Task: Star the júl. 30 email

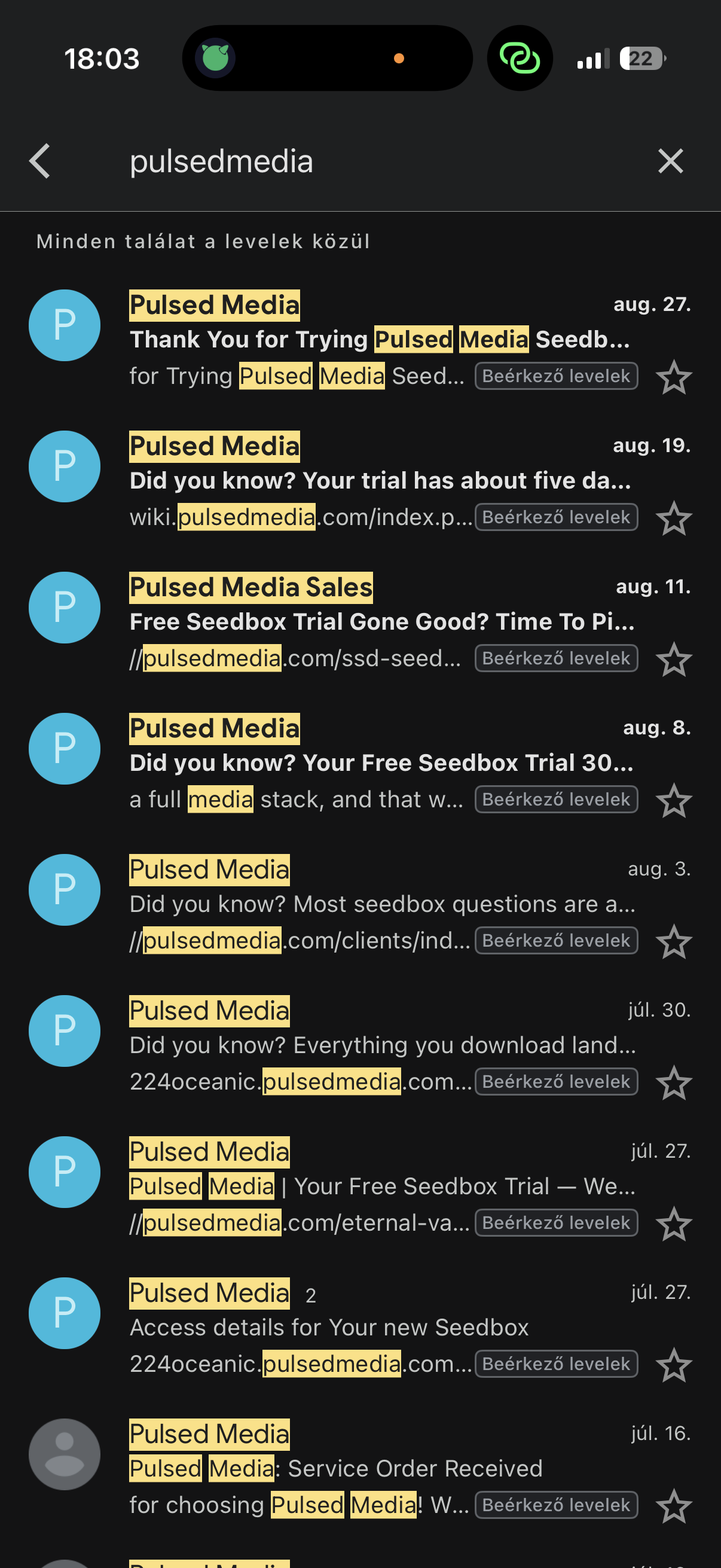Action: point(674,1084)
